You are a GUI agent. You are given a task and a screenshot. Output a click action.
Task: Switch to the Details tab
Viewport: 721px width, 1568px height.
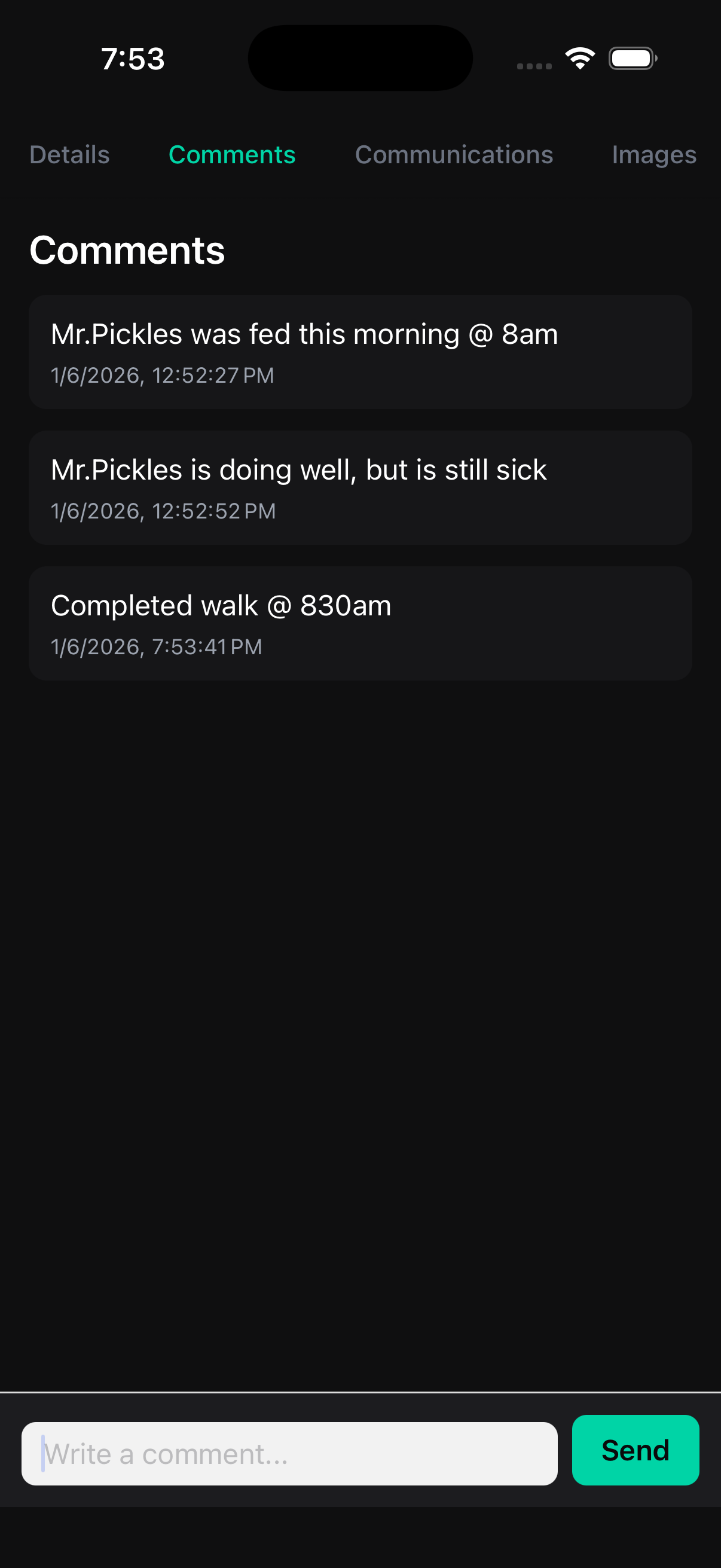(x=69, y=155)
